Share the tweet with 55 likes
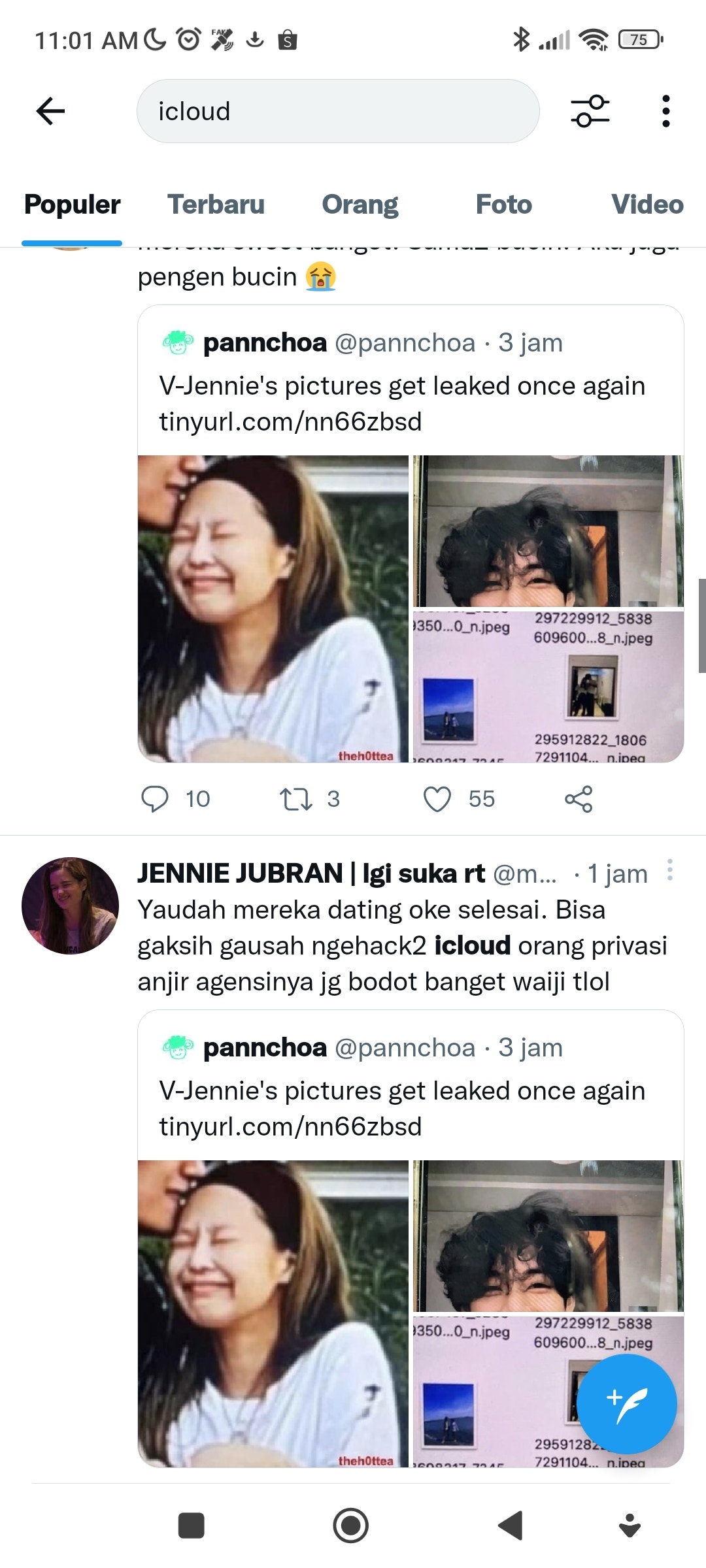The width and height of the screenshot is (706, 1568). point(579,798)
